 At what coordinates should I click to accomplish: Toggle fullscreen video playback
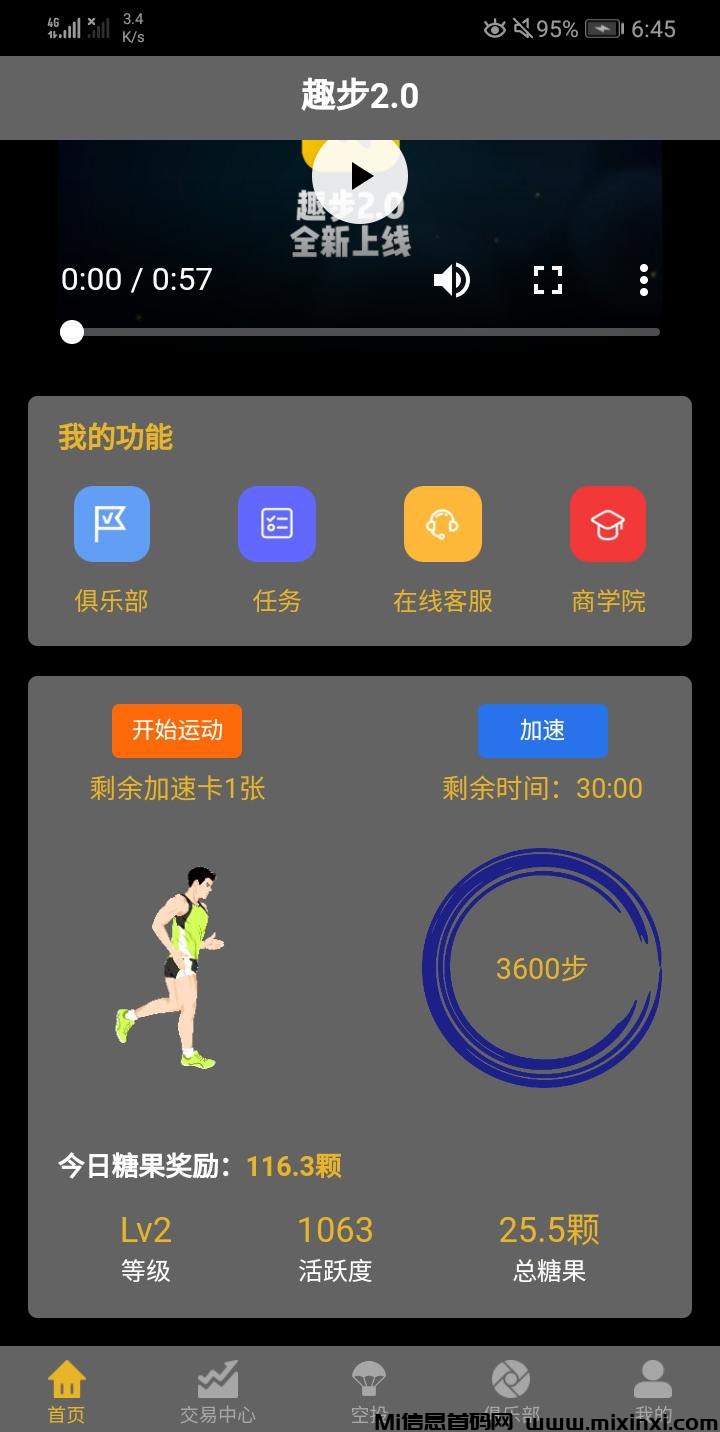coord(548,280)
